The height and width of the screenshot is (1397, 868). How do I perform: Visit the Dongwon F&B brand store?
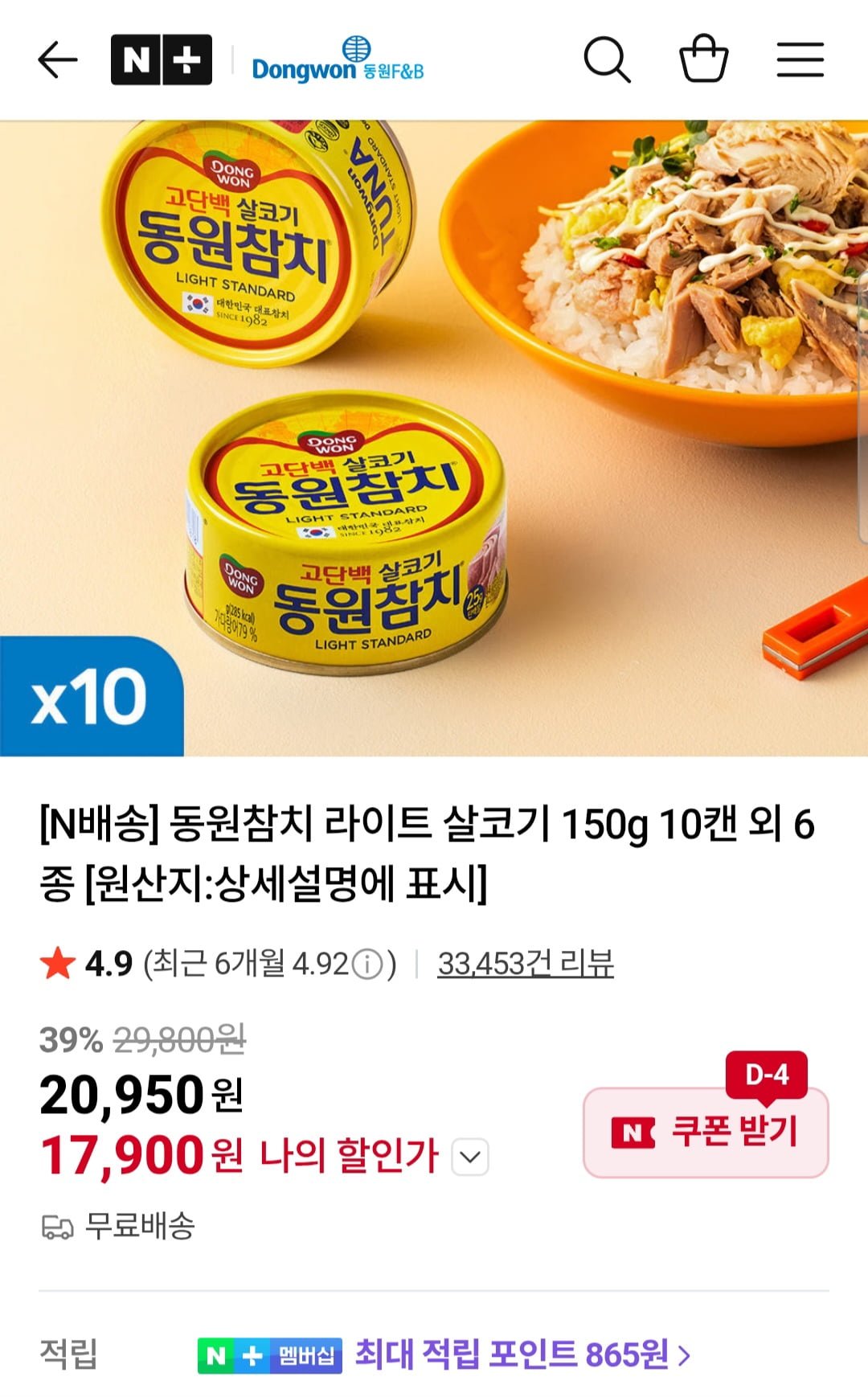tap(338, 61)
